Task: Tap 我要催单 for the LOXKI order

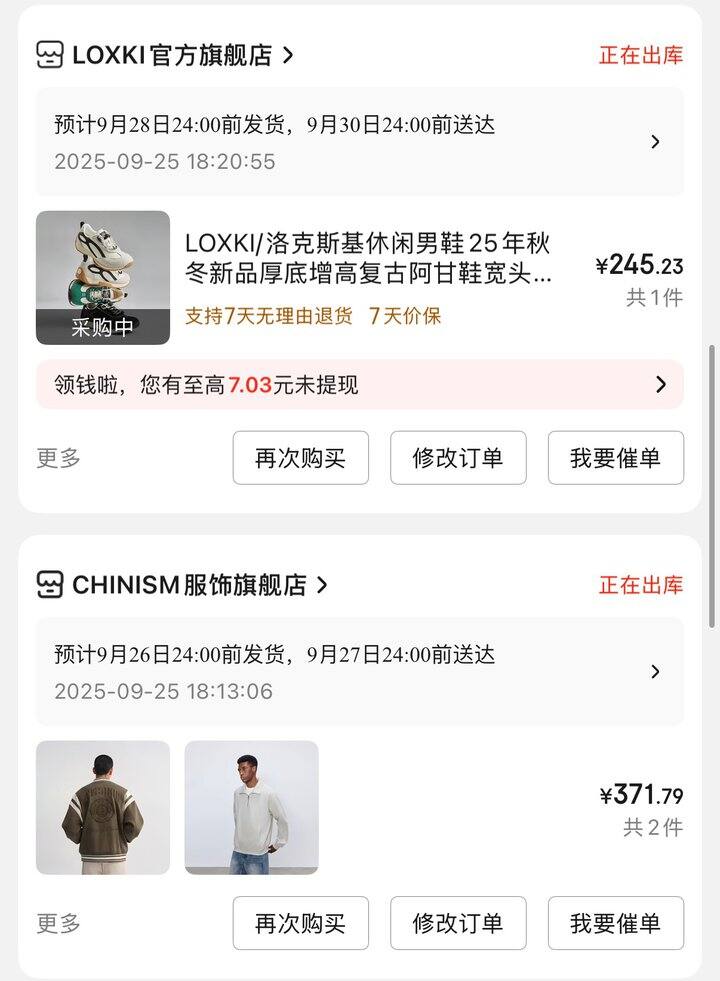Action: tap(616, 458)
